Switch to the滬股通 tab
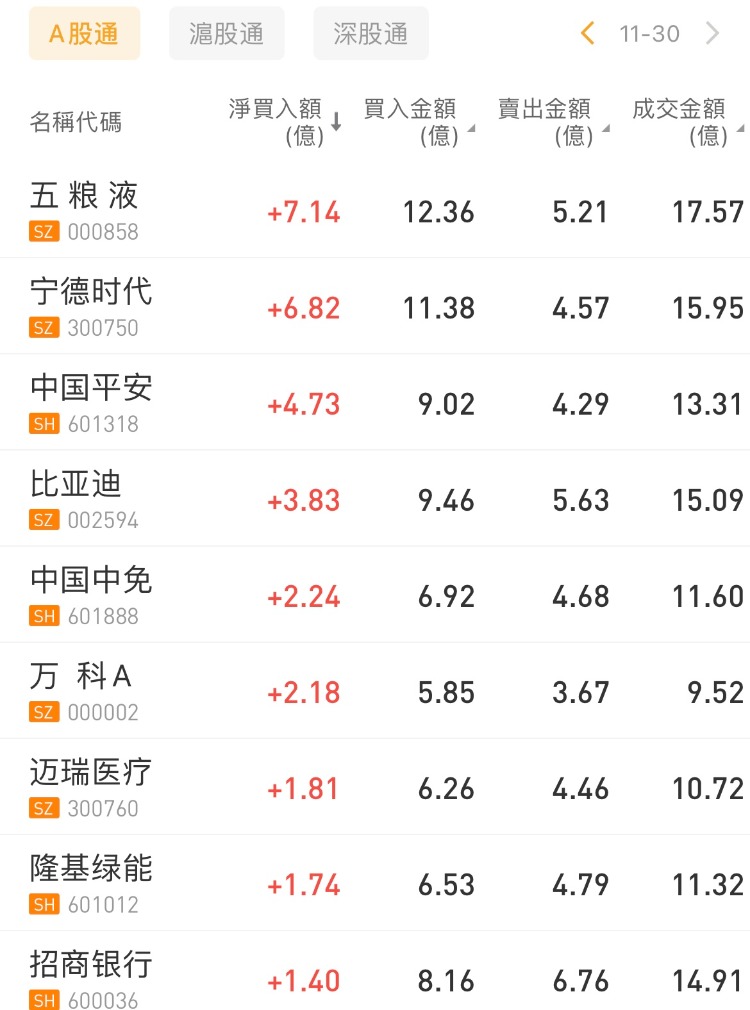Image resolution: width=750 pixels, height=1010 pixels. pos(227,34)
